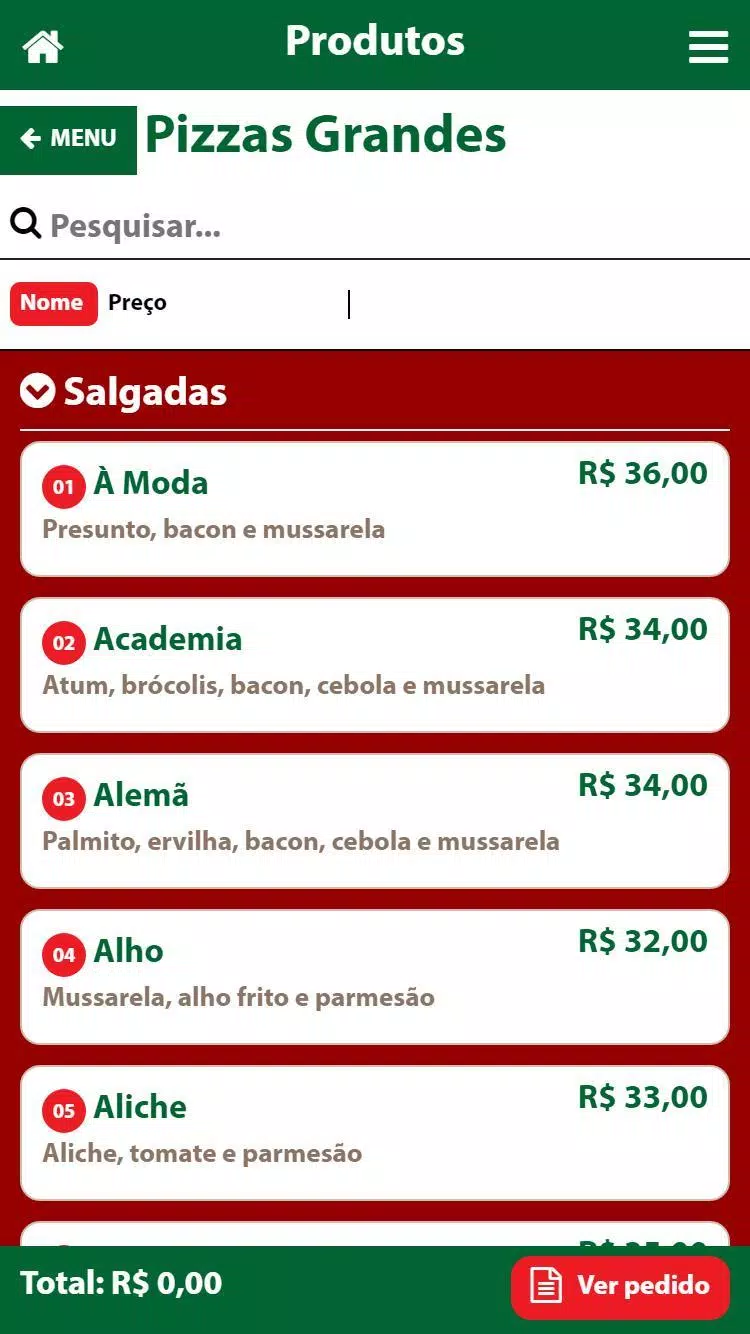750x1334 pixels.
Task: Select the Academia pizza
Action: tap(375, 665)
